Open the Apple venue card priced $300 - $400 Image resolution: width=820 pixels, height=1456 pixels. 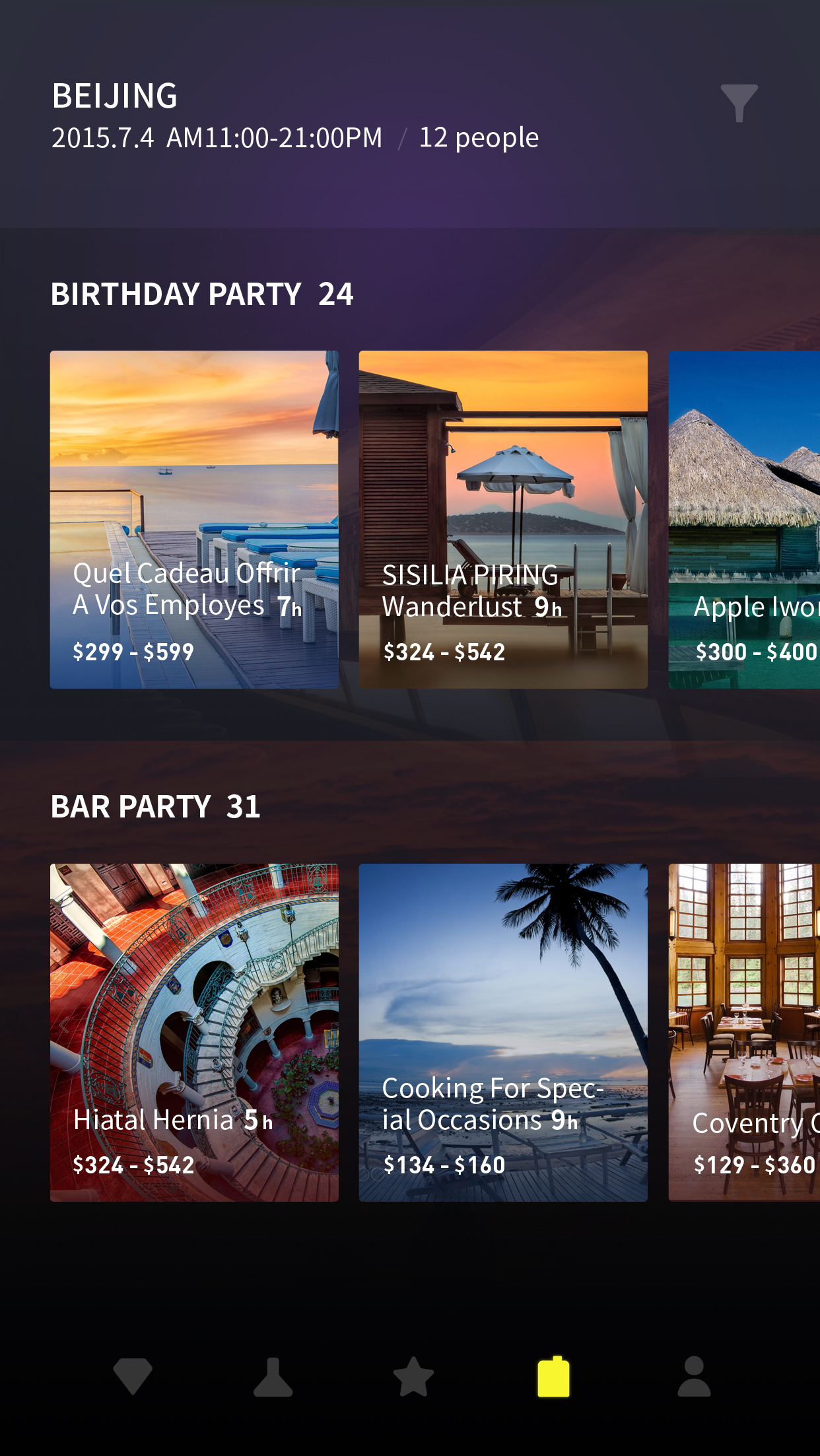click(744, 519)
